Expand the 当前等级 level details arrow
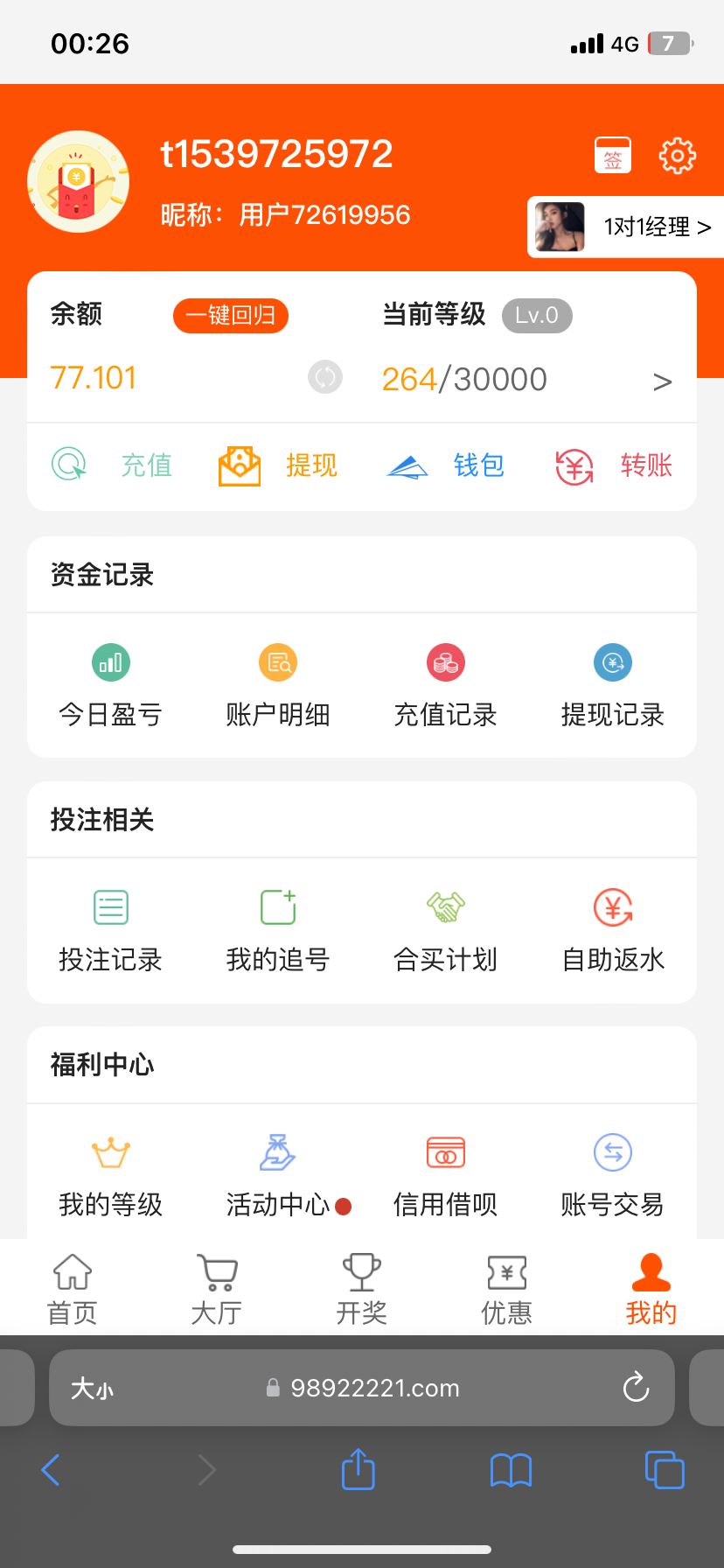 point(663,380)
